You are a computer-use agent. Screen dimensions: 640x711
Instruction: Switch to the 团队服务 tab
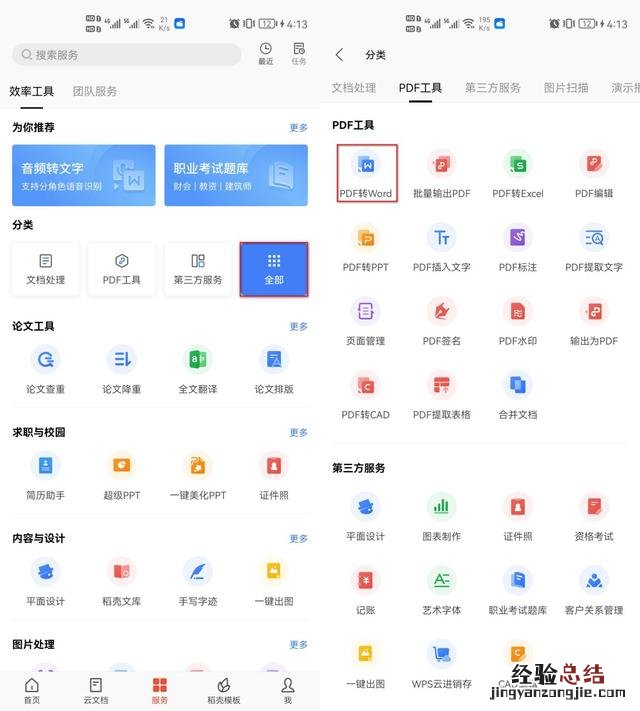(95, 91)
